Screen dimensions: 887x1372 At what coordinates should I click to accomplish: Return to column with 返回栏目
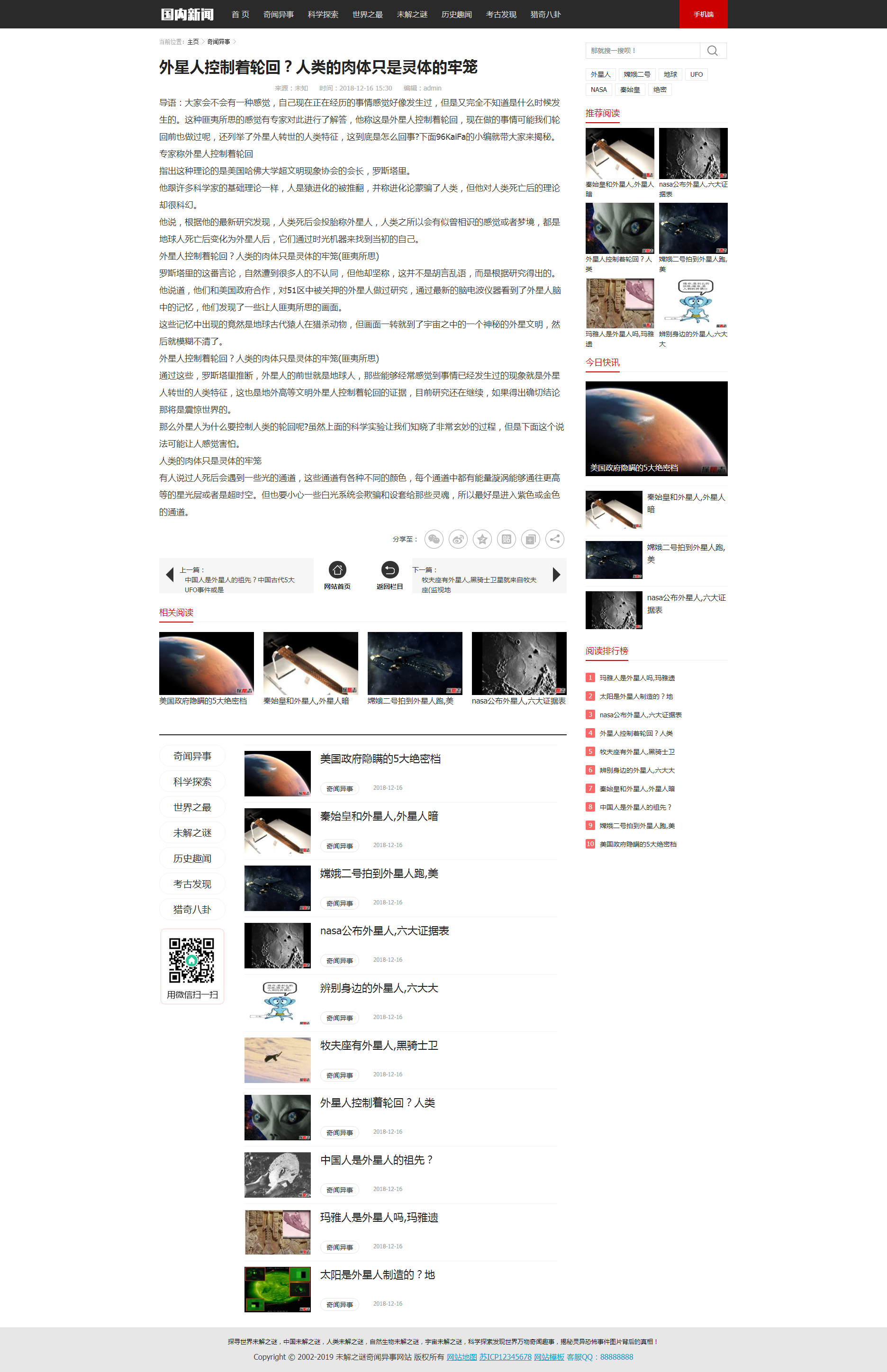tap(389, 575)
